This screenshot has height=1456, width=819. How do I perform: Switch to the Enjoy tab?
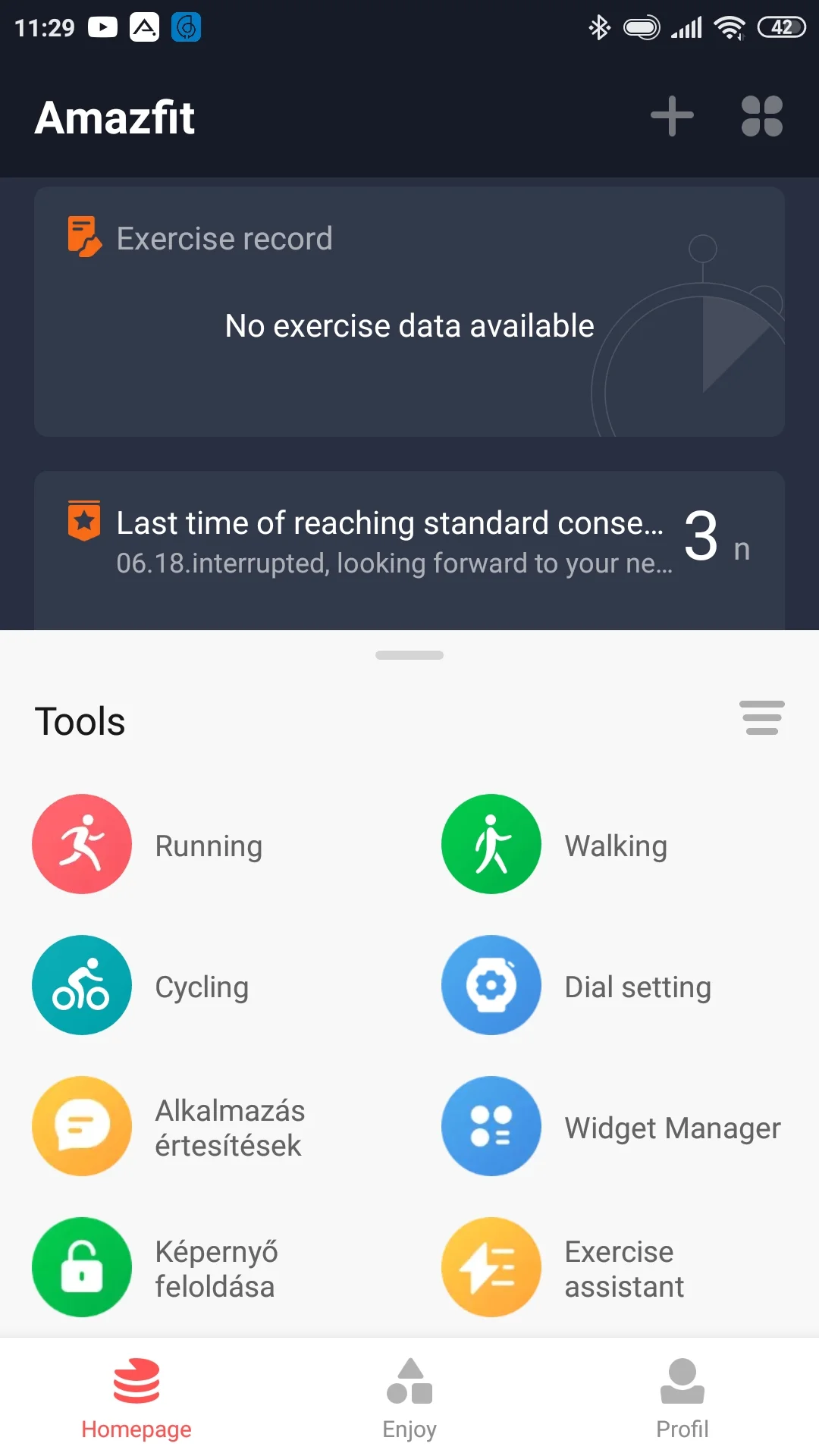click(409, 1398)
